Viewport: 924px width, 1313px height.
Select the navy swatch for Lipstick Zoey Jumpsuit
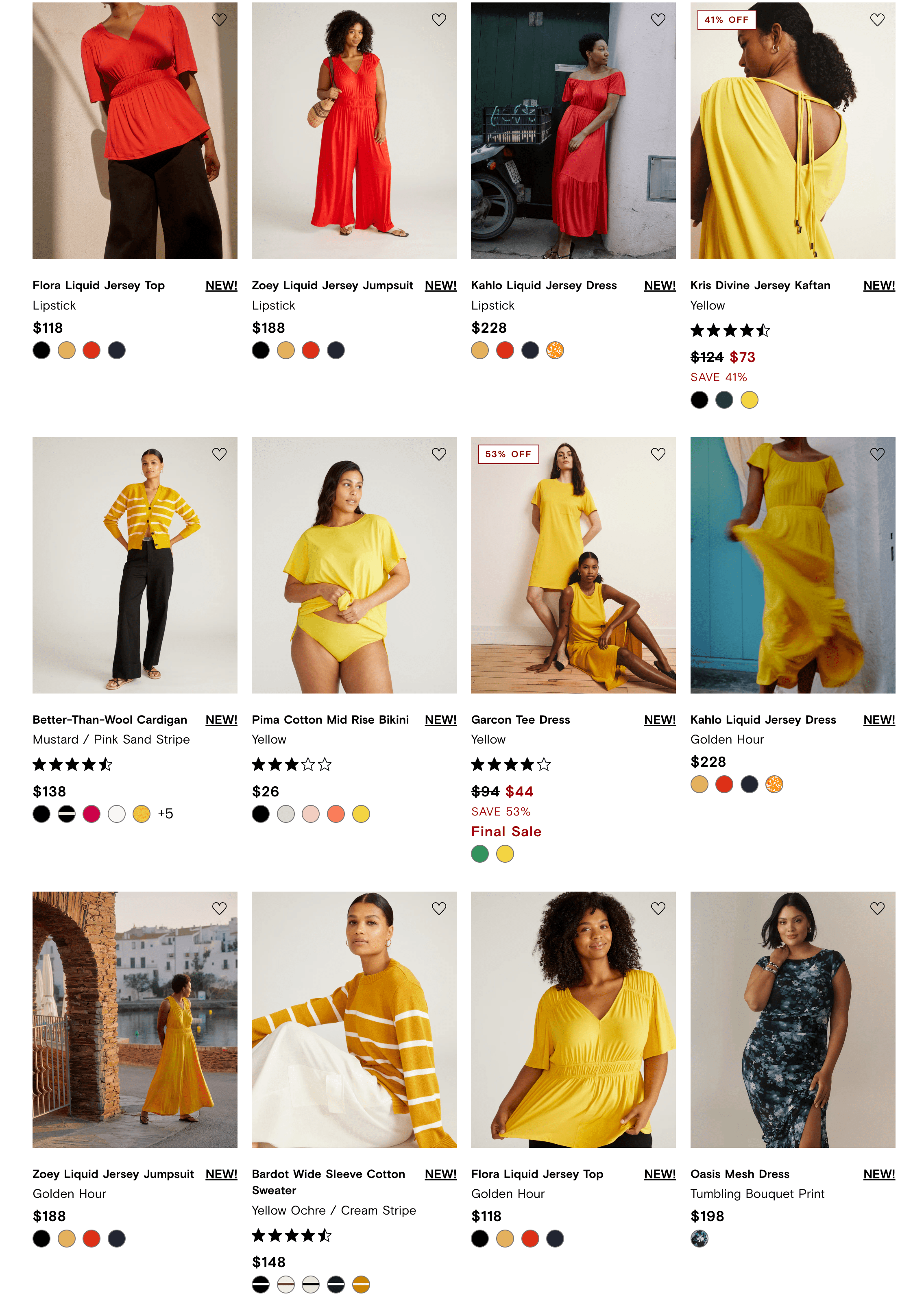pos(336,350)
